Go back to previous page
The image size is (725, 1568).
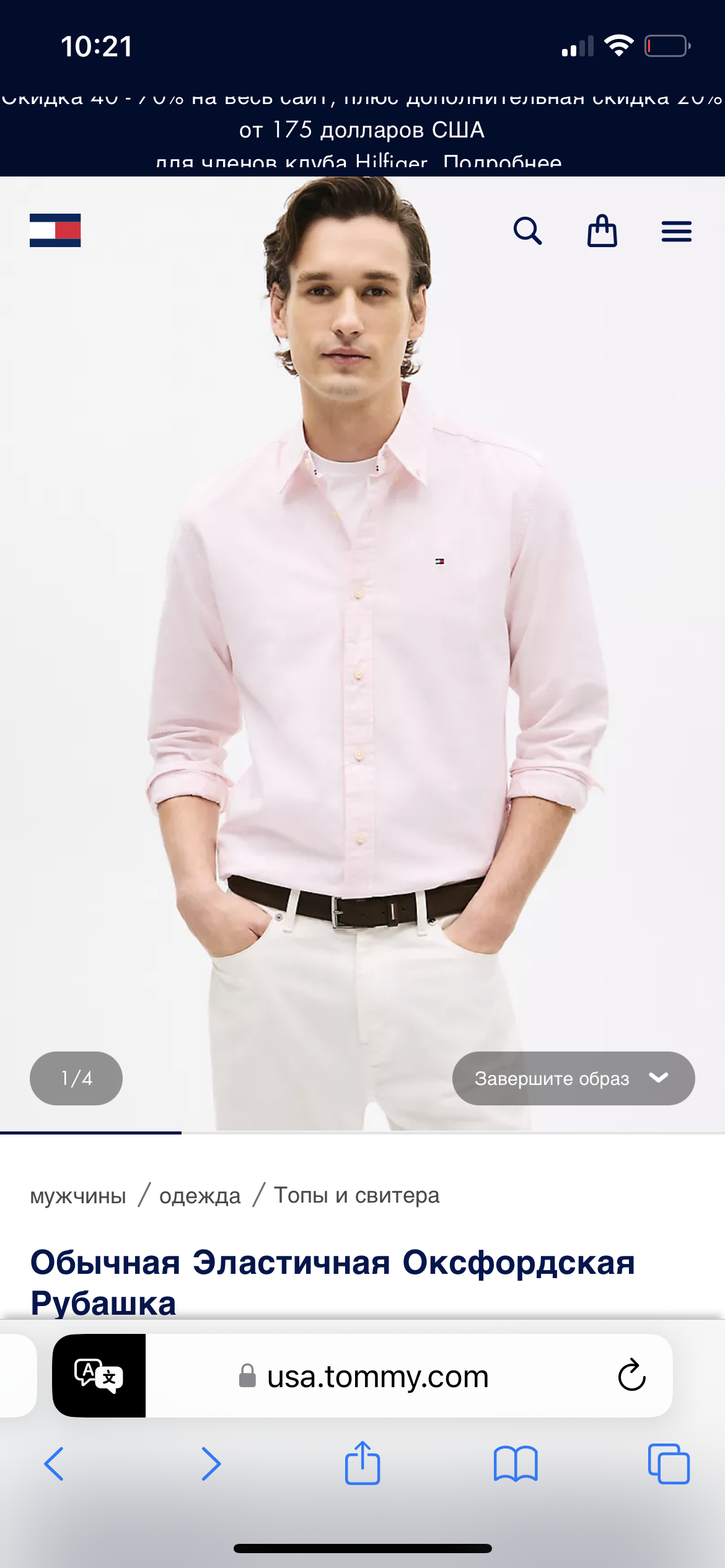[x=54, y=1464]
